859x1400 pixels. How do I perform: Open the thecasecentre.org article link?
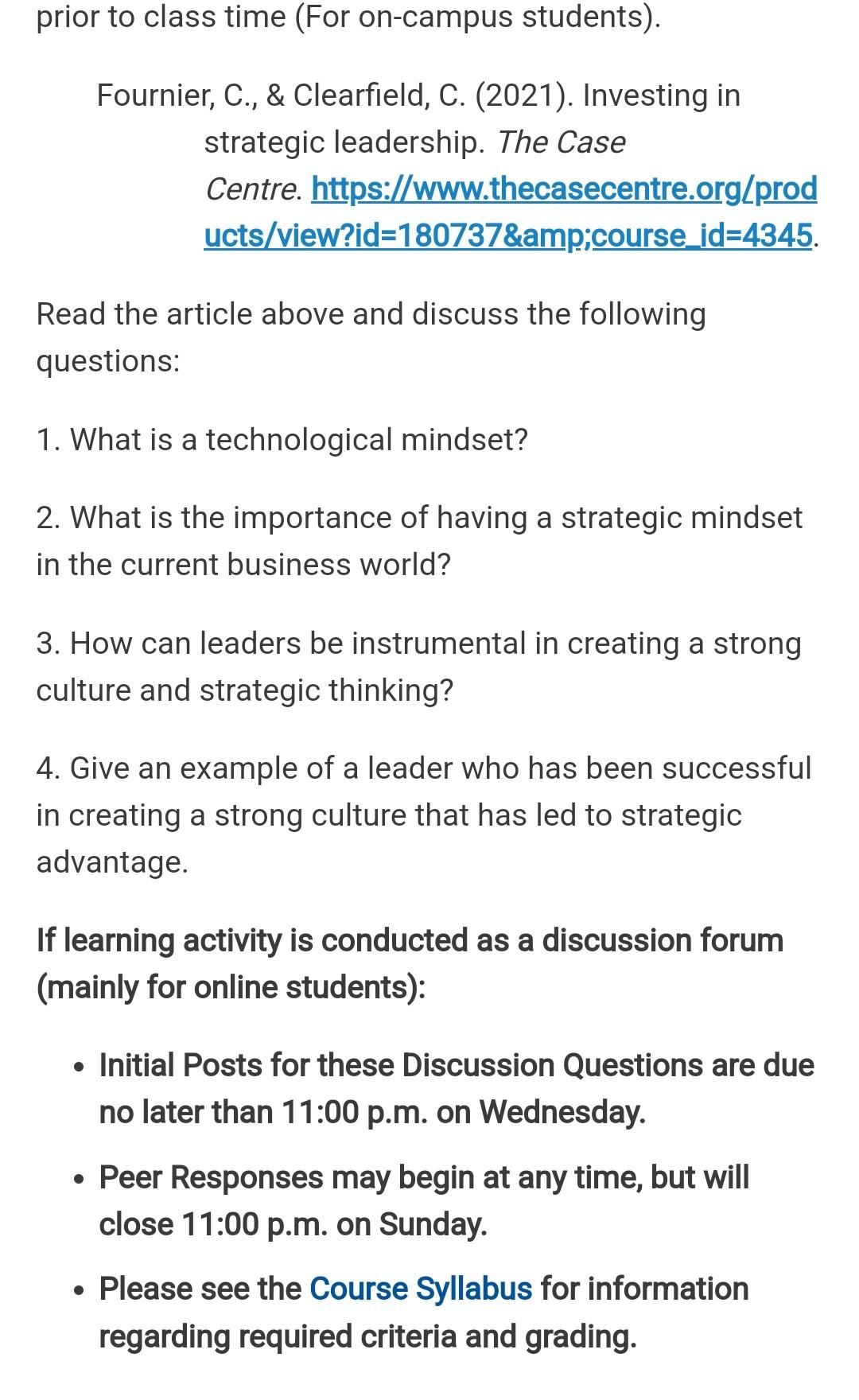(x=563, y=189)
